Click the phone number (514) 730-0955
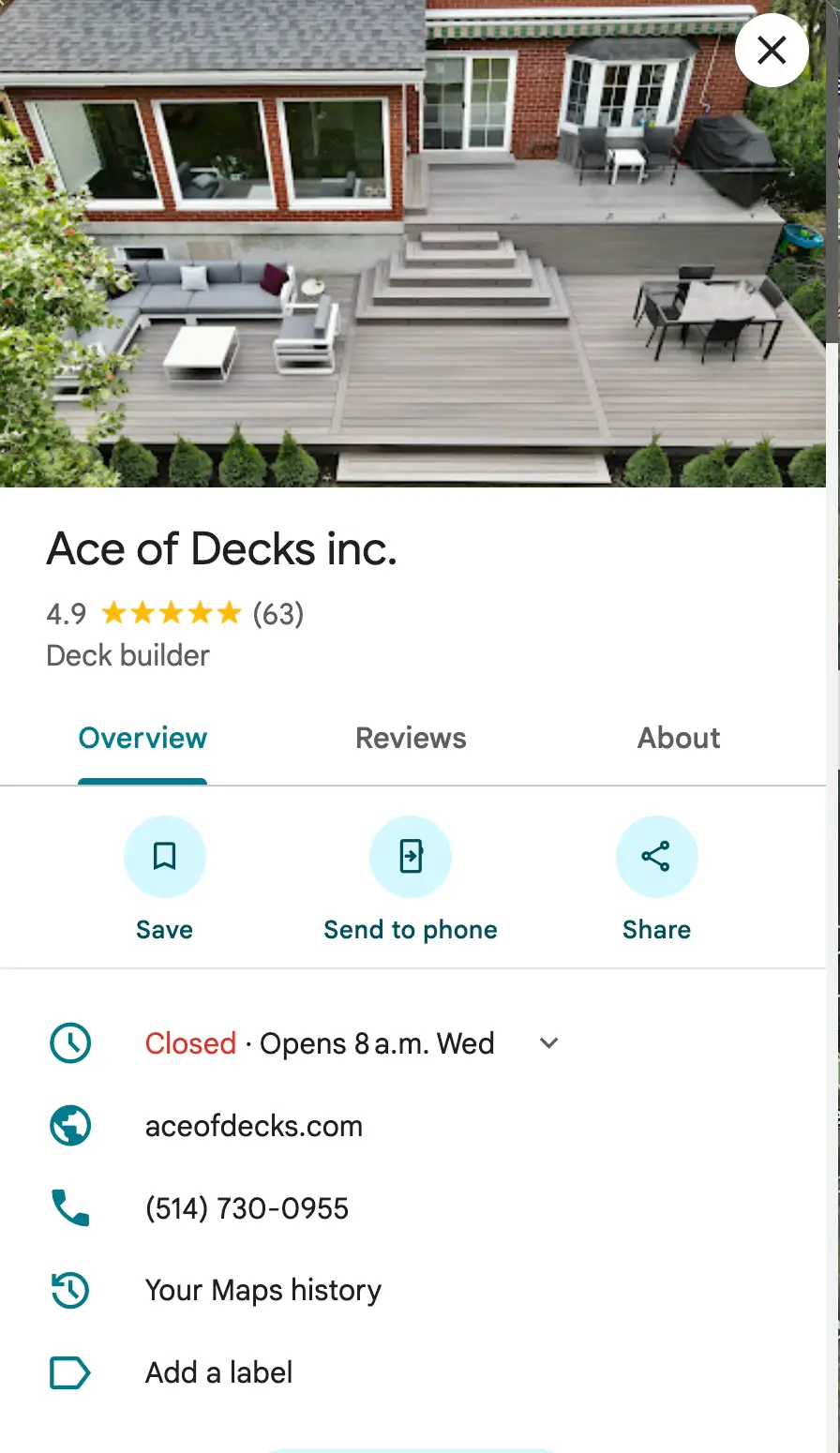 point(247,1207)
